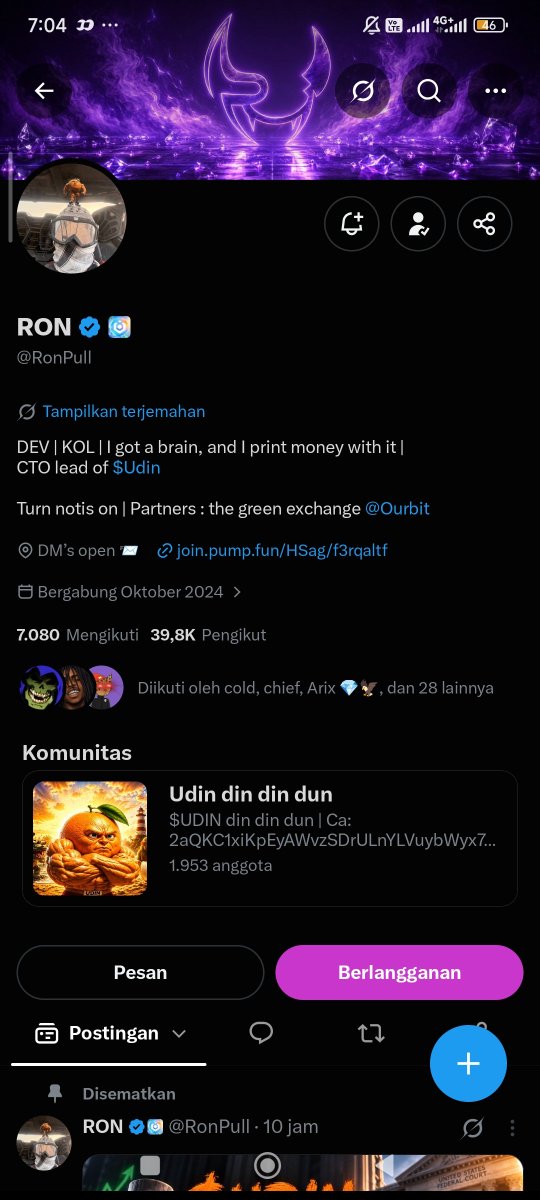Open the @Ourbit mention

[397, 508]
